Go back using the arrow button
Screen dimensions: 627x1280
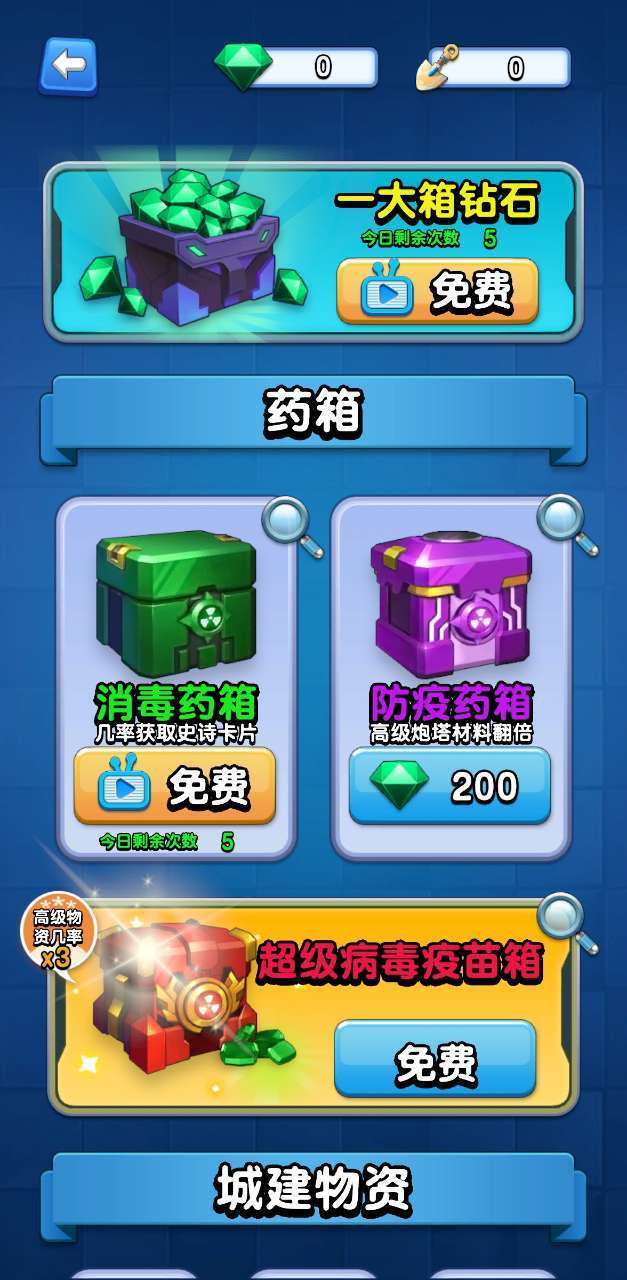click(68, 66)
